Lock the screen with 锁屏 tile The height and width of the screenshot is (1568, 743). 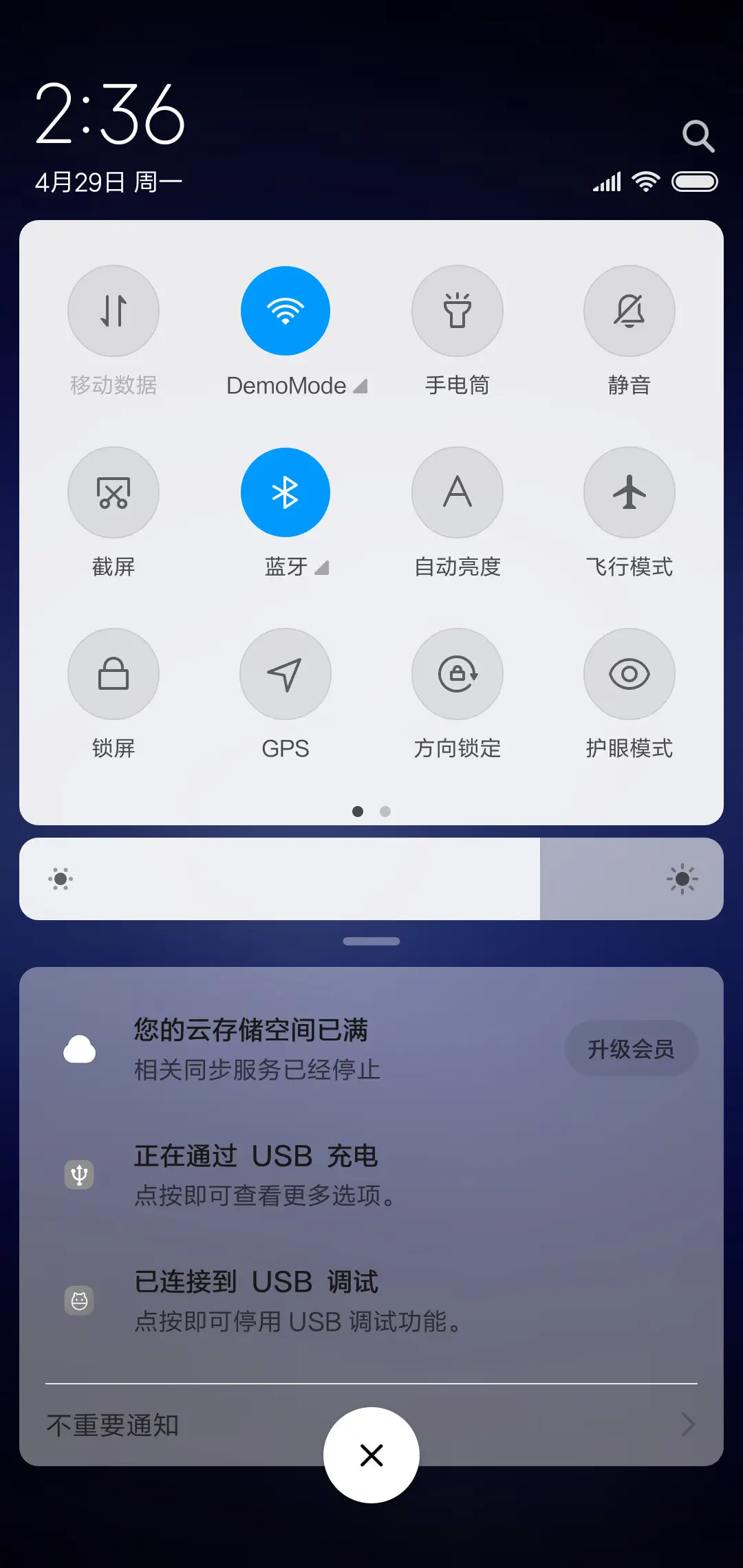click(114, 674)
